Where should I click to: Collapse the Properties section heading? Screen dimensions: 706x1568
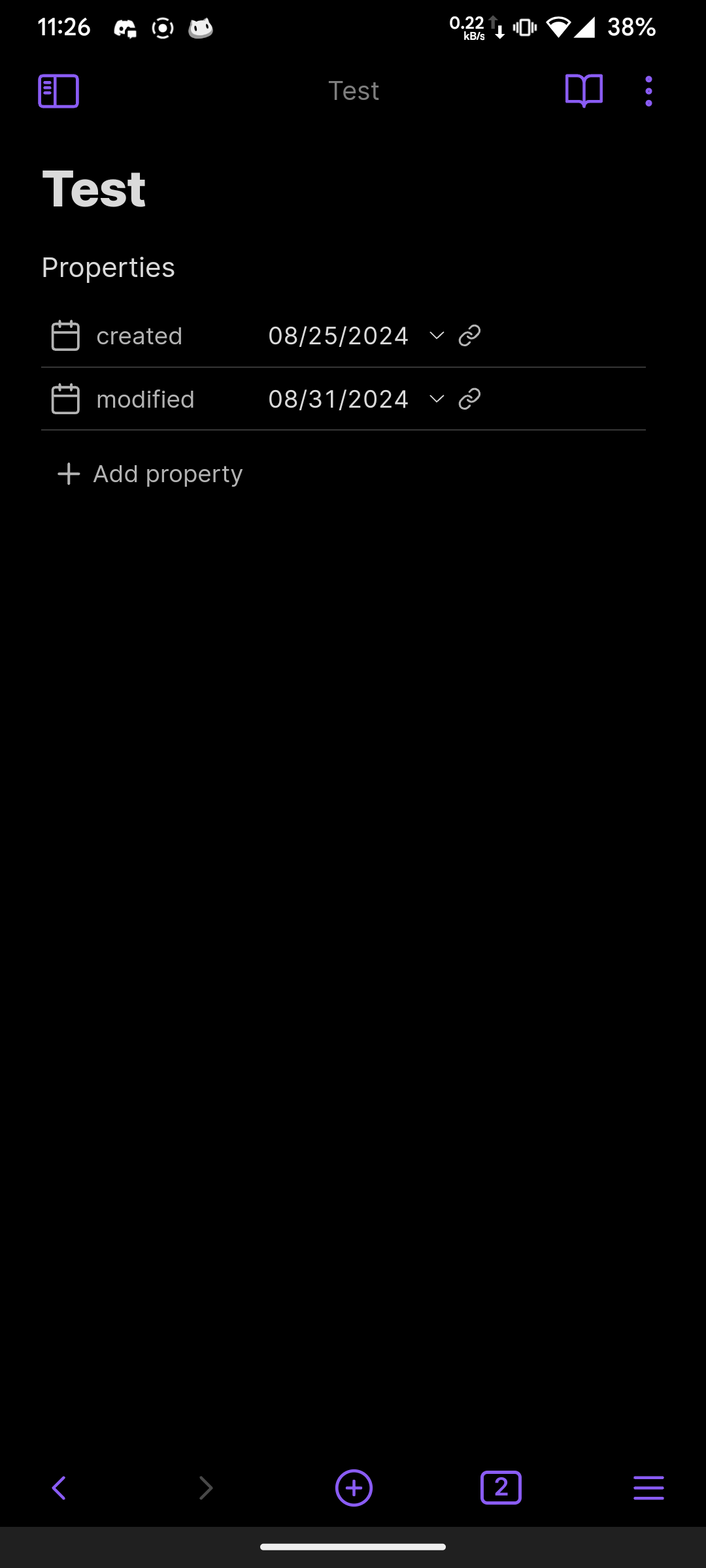pos(109,268)
